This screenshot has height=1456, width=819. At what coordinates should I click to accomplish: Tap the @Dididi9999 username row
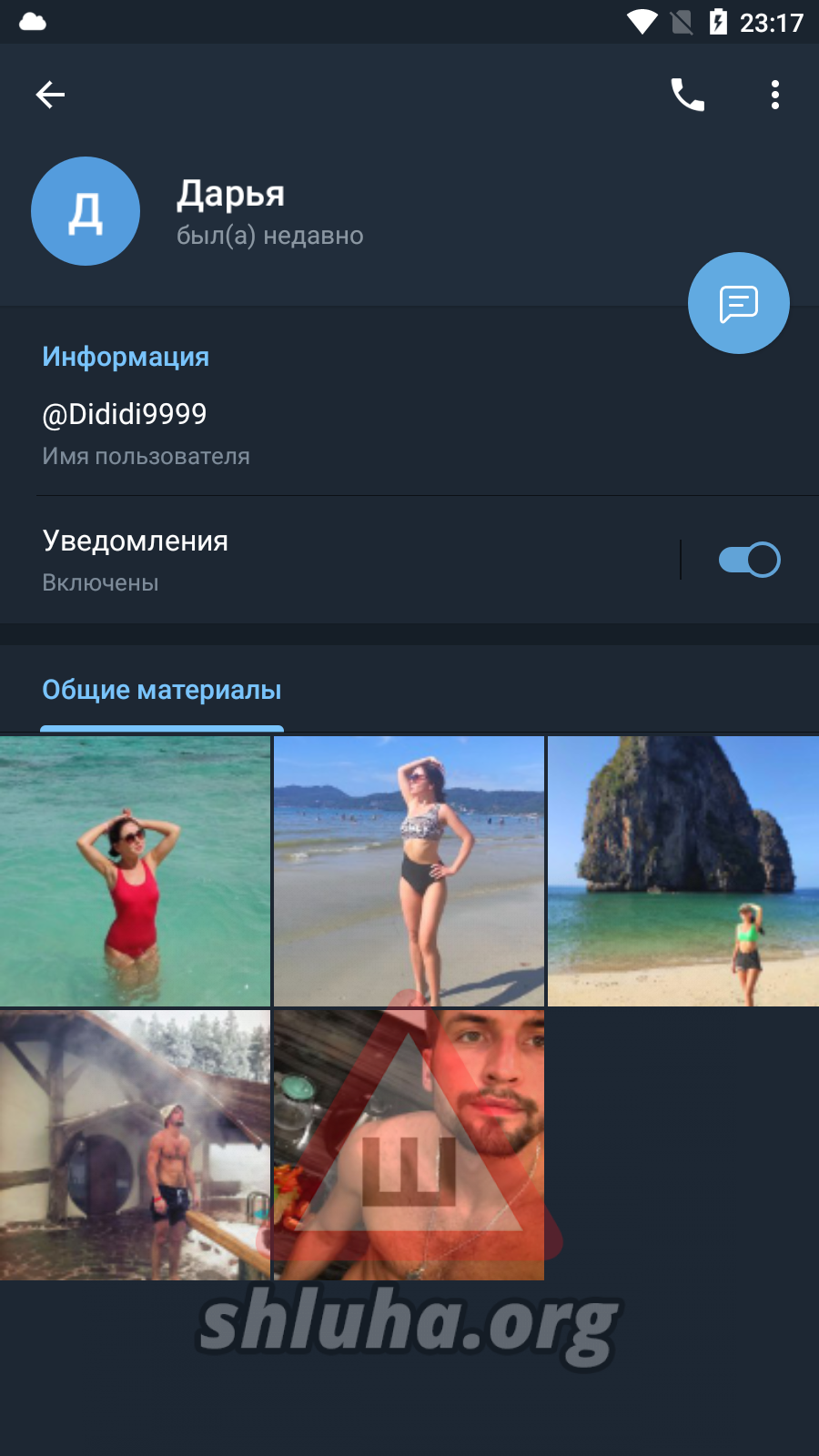(x=273, y=433)
